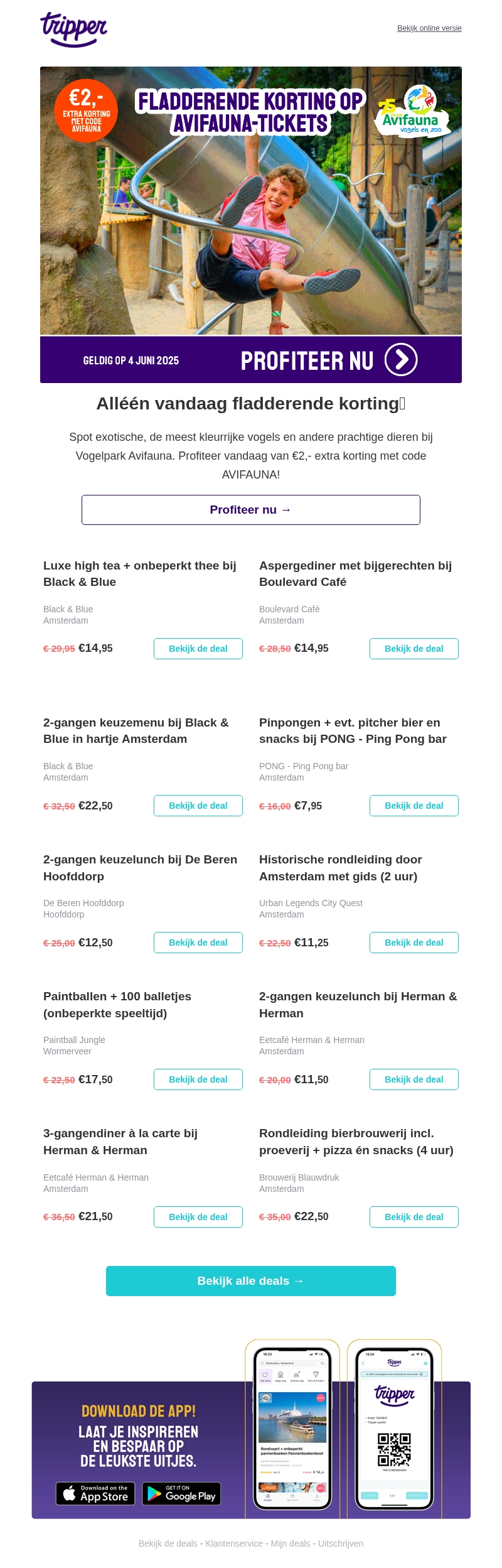View the De Beren Hoofddorp keuzelunch deal
502x1568 pixels.
(198, 943)
